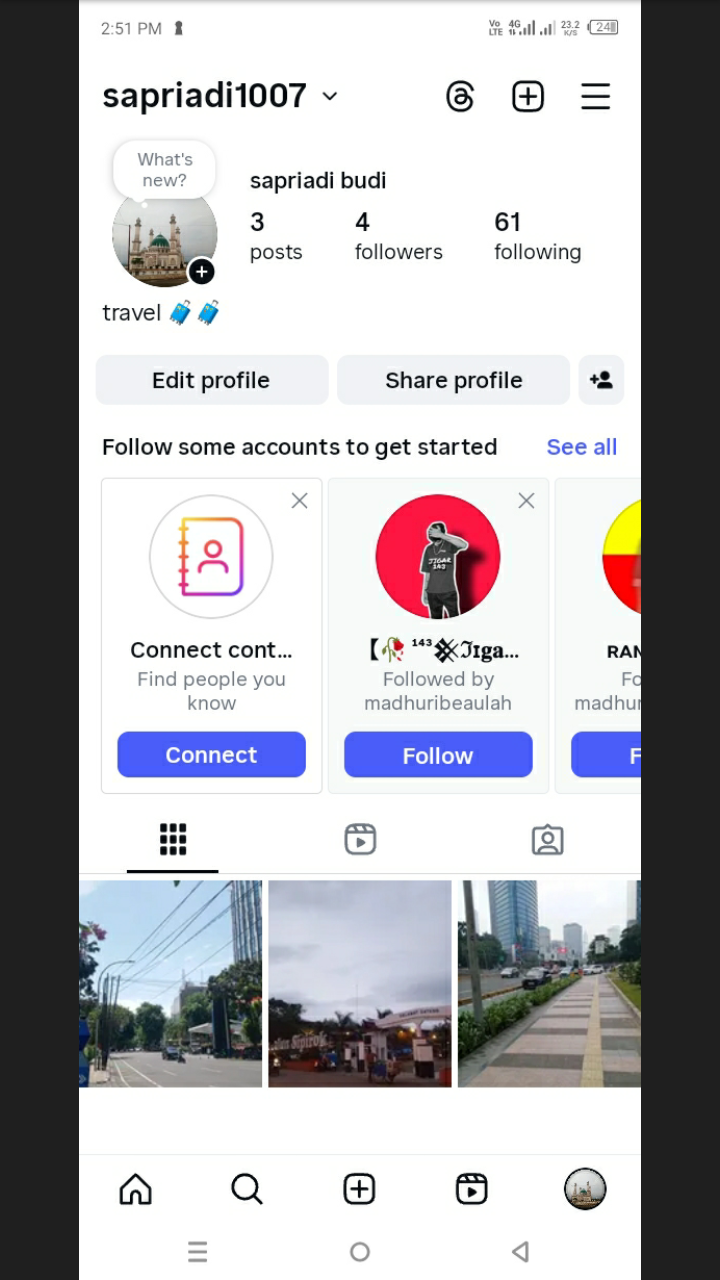Open the Threads icon

460,97
